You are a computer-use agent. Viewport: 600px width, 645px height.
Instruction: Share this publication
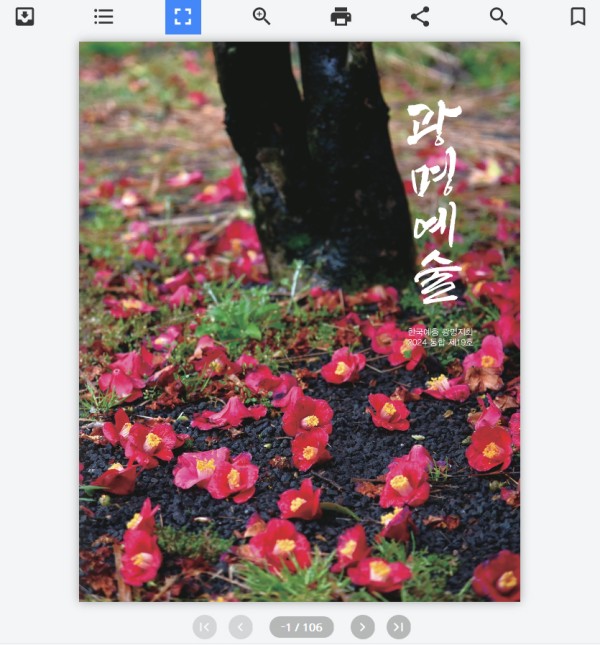[420, 16]
